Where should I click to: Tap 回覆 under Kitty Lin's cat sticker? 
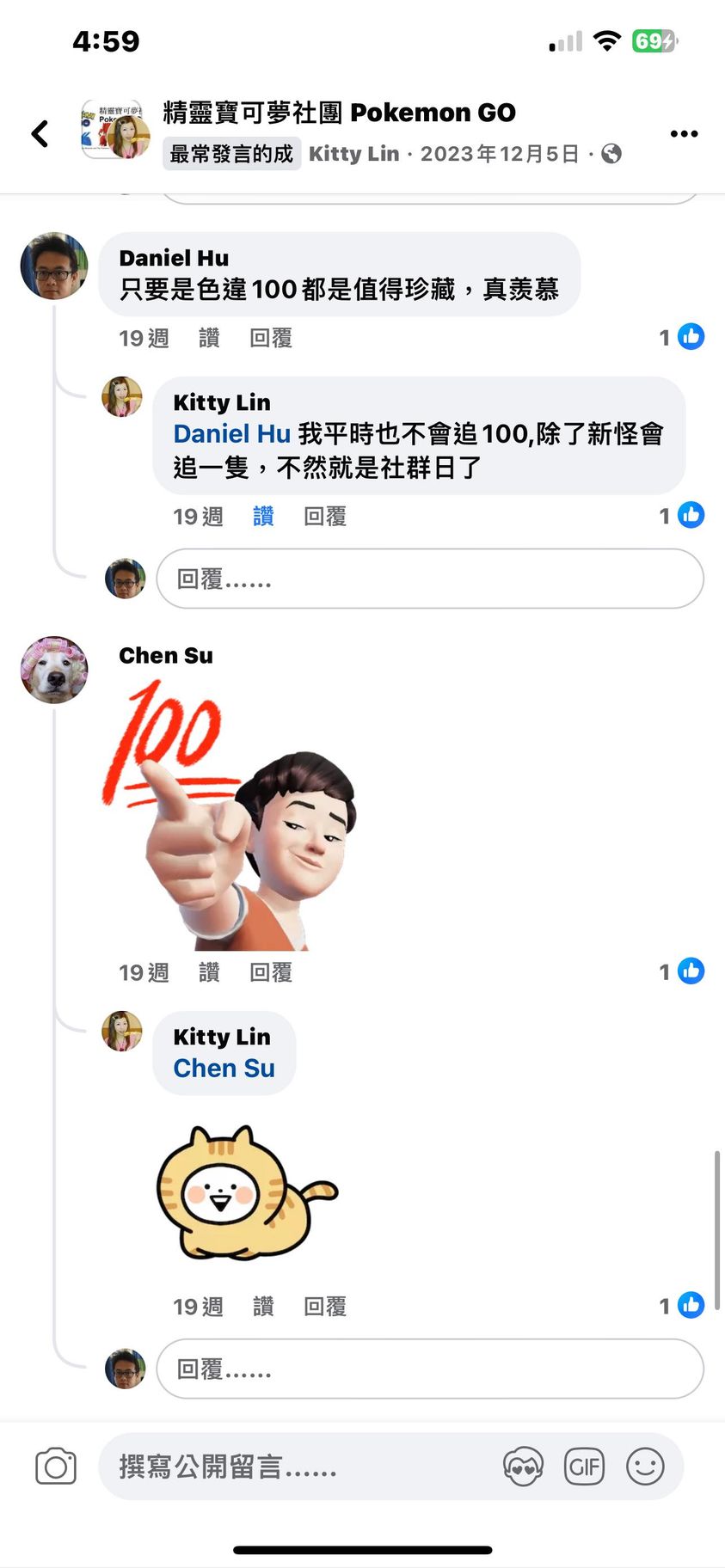325,1307
